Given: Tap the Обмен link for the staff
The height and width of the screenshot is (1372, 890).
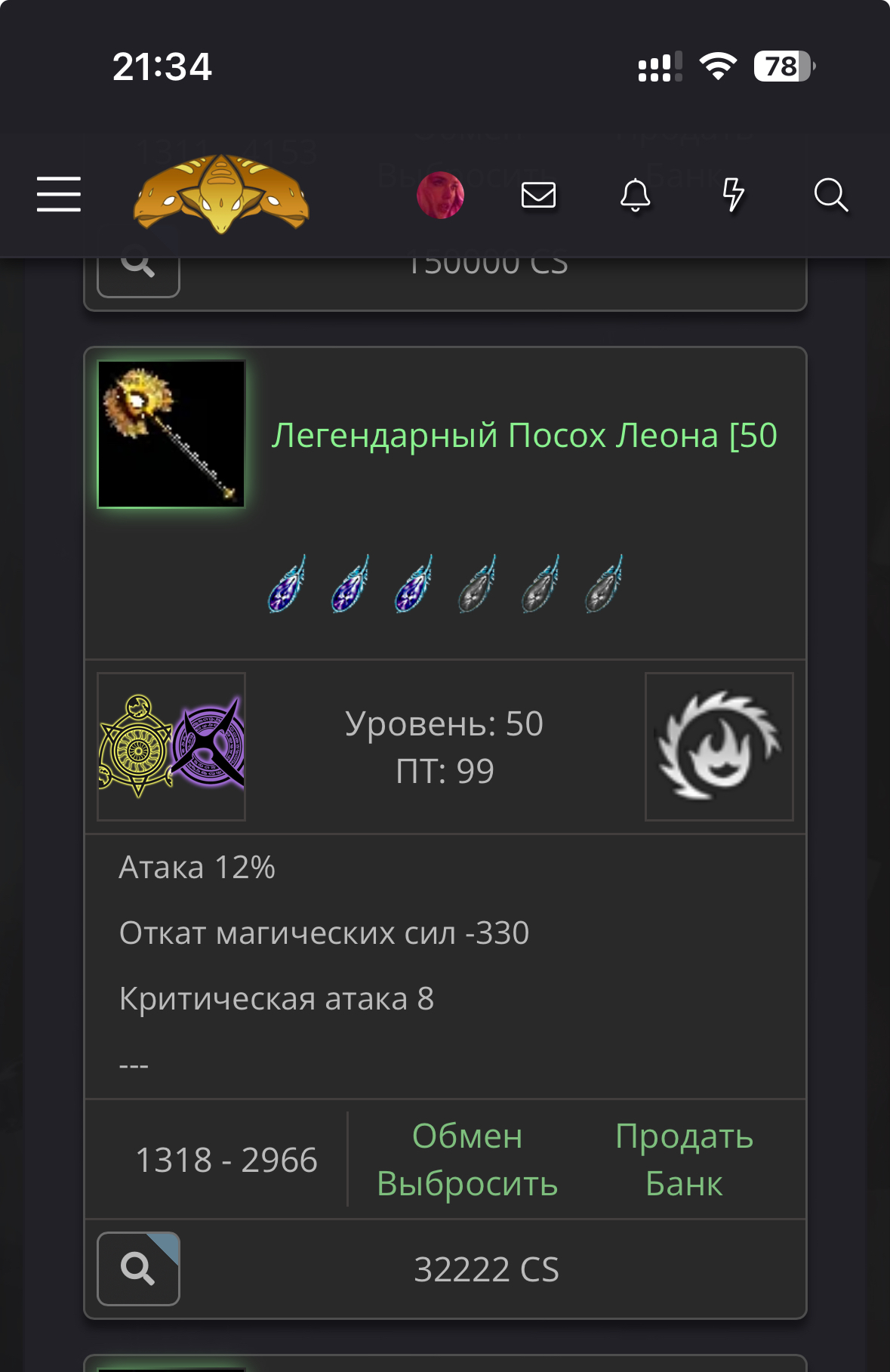Looking at the screenshot, I should (467, 1136).
